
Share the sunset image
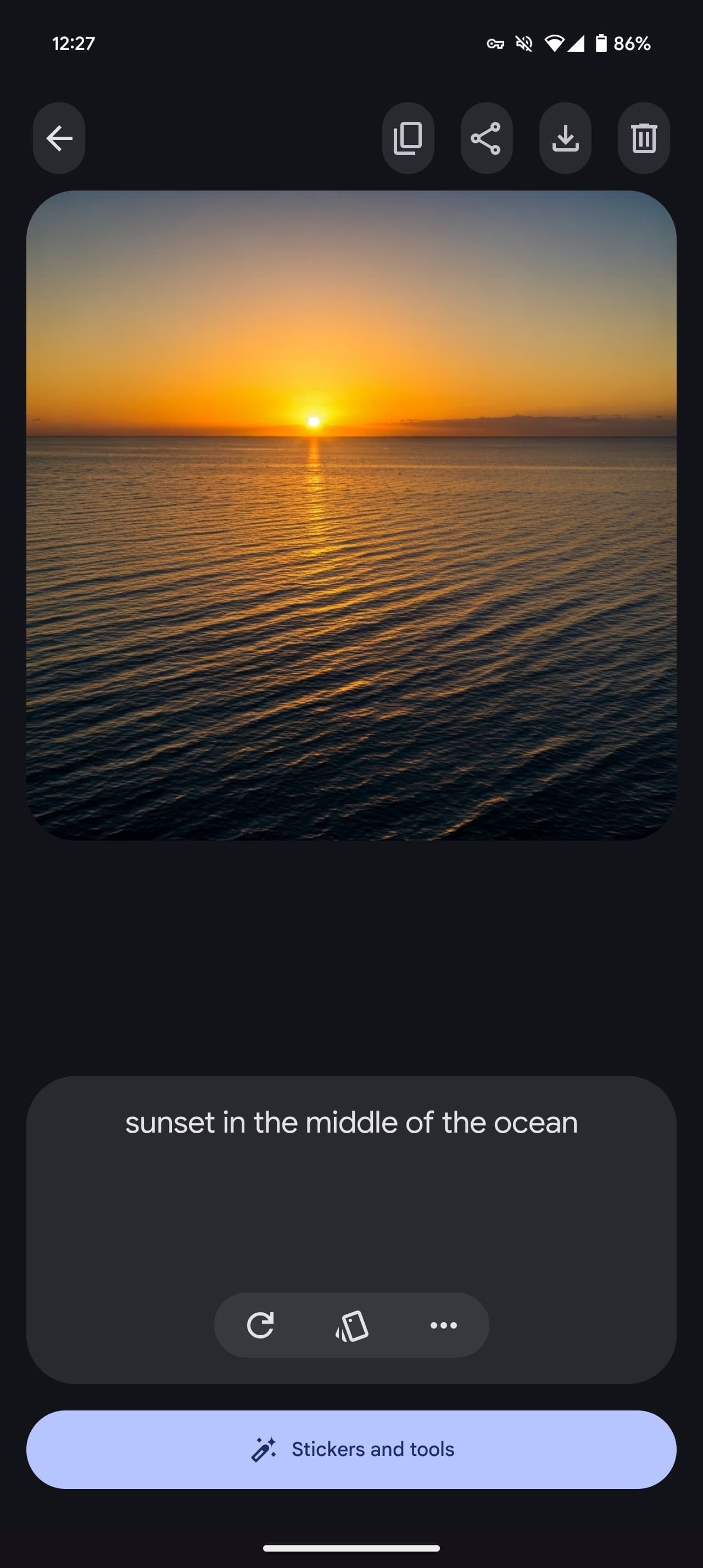486,138
